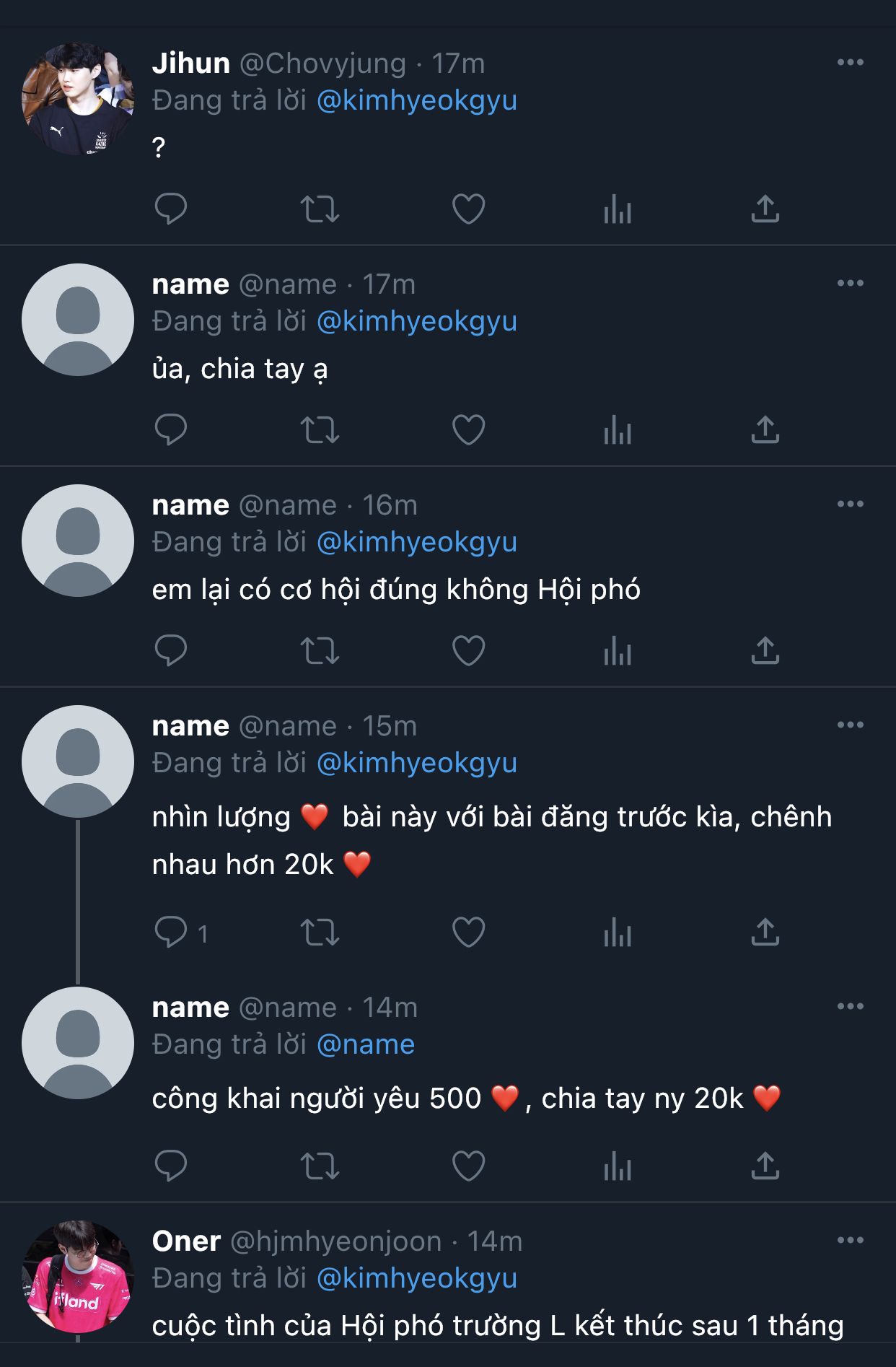Reply to Jihun's "?" tweet

(171, 209)
